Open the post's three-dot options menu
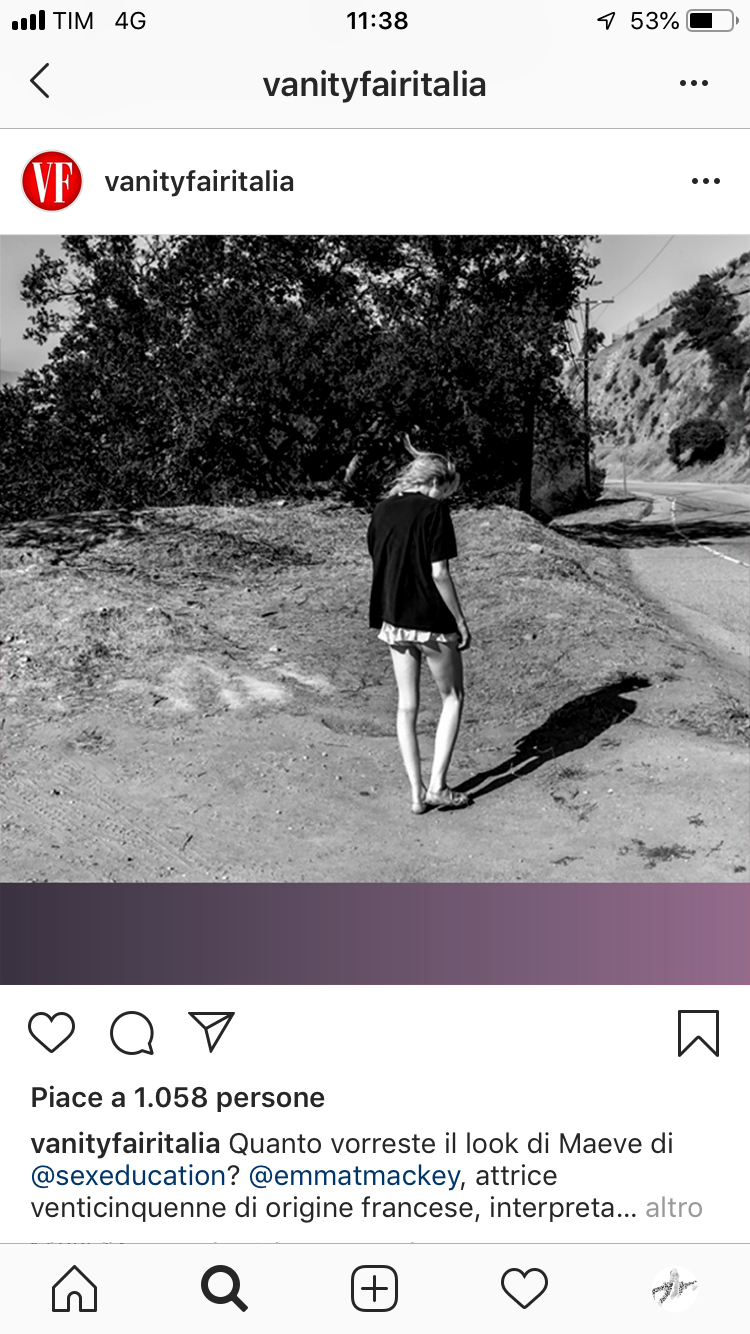The width and height of the screenshot is (750, 1334). [x=705, y=181]
